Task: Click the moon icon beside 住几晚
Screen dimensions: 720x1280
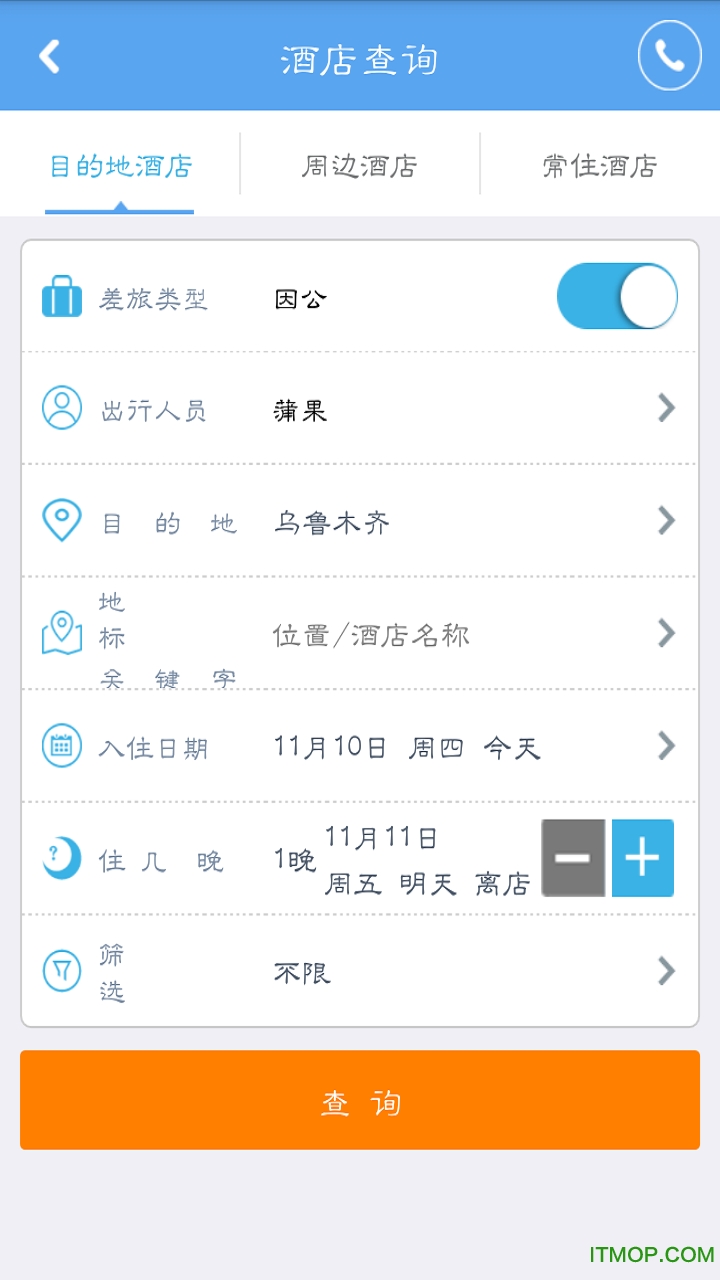Action: tap(61, 858)
